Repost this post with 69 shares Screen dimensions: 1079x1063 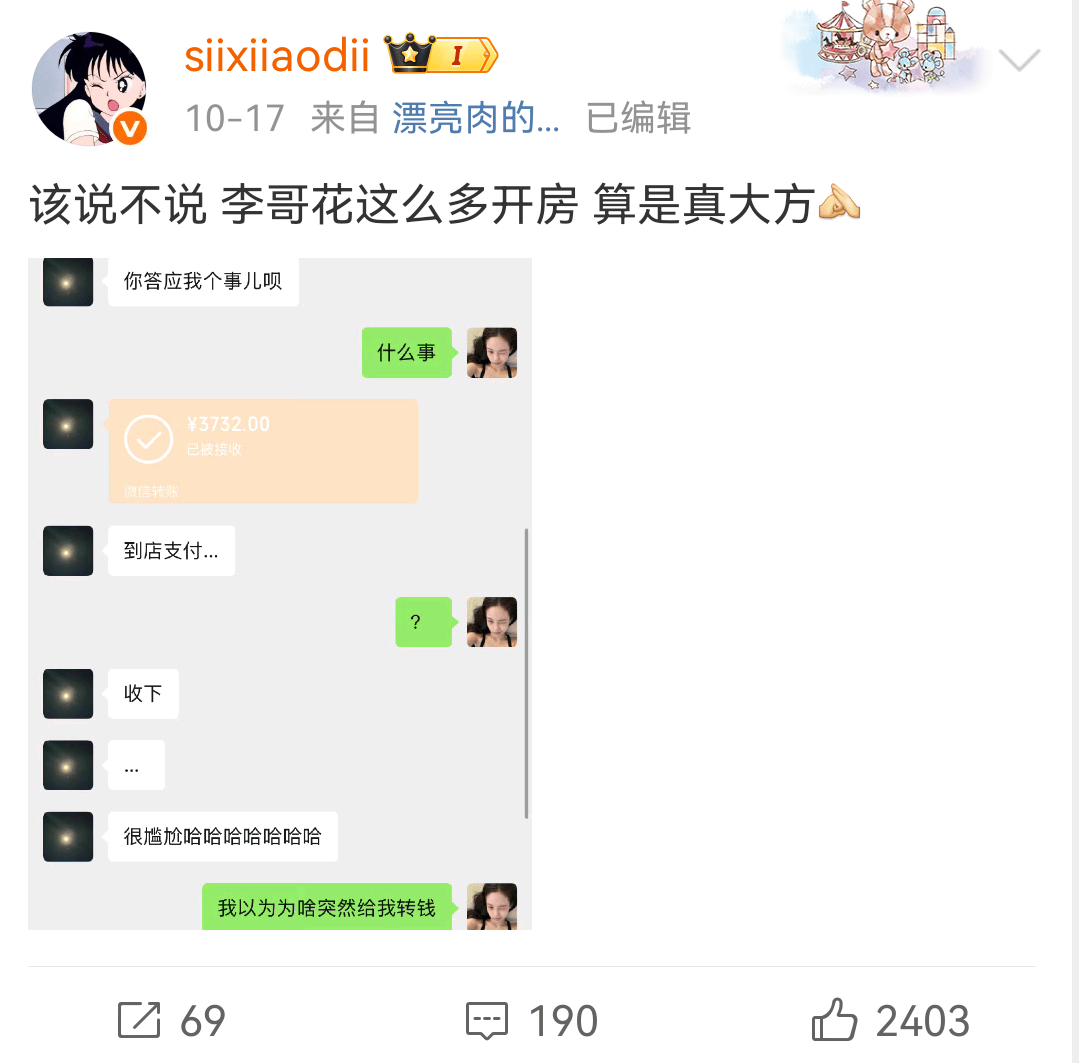[171, 1021]
